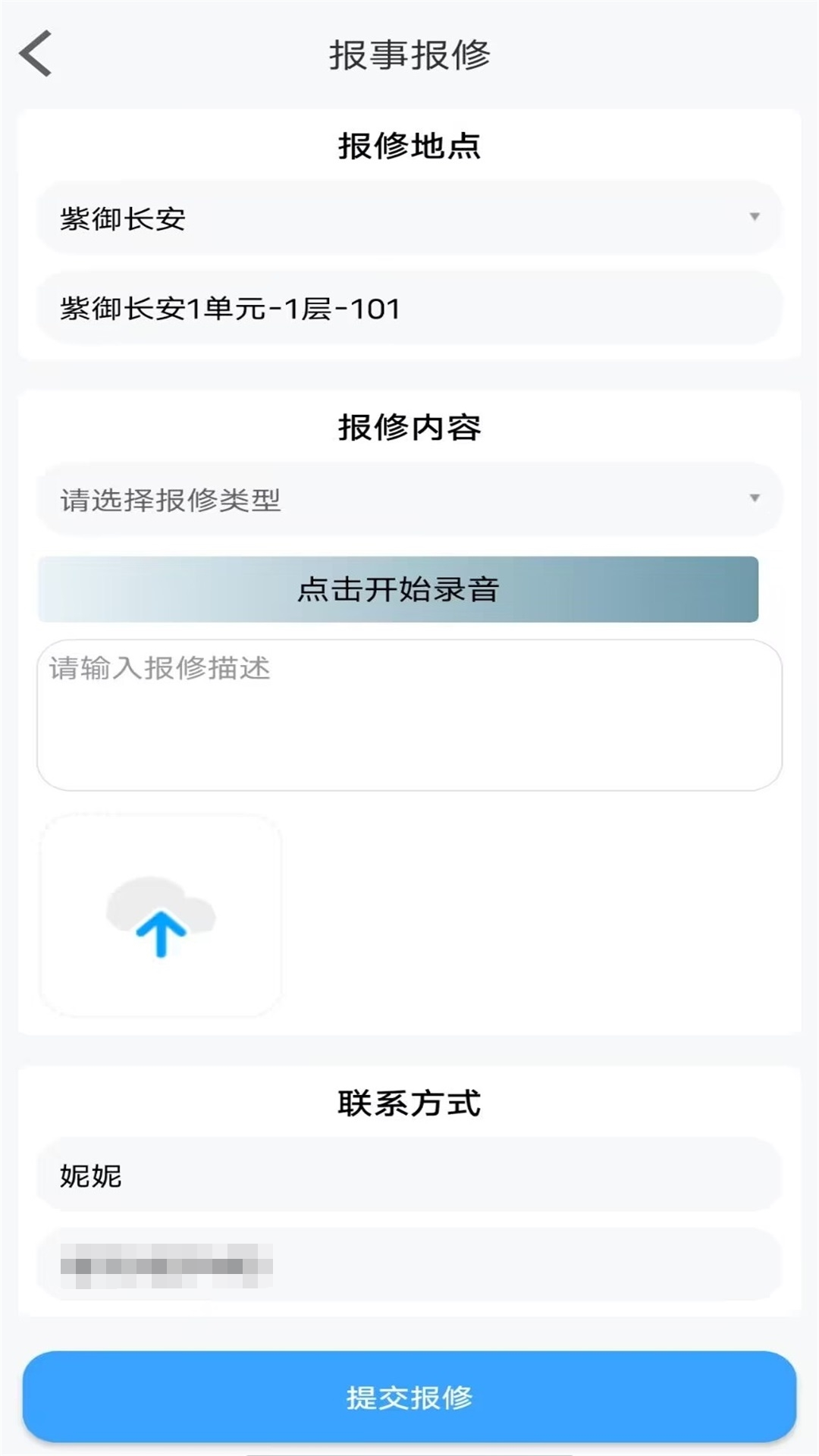Expand the 请选择报修类型 dropdown
Screen dimensions: 819x1456
(x=409, y=499)
